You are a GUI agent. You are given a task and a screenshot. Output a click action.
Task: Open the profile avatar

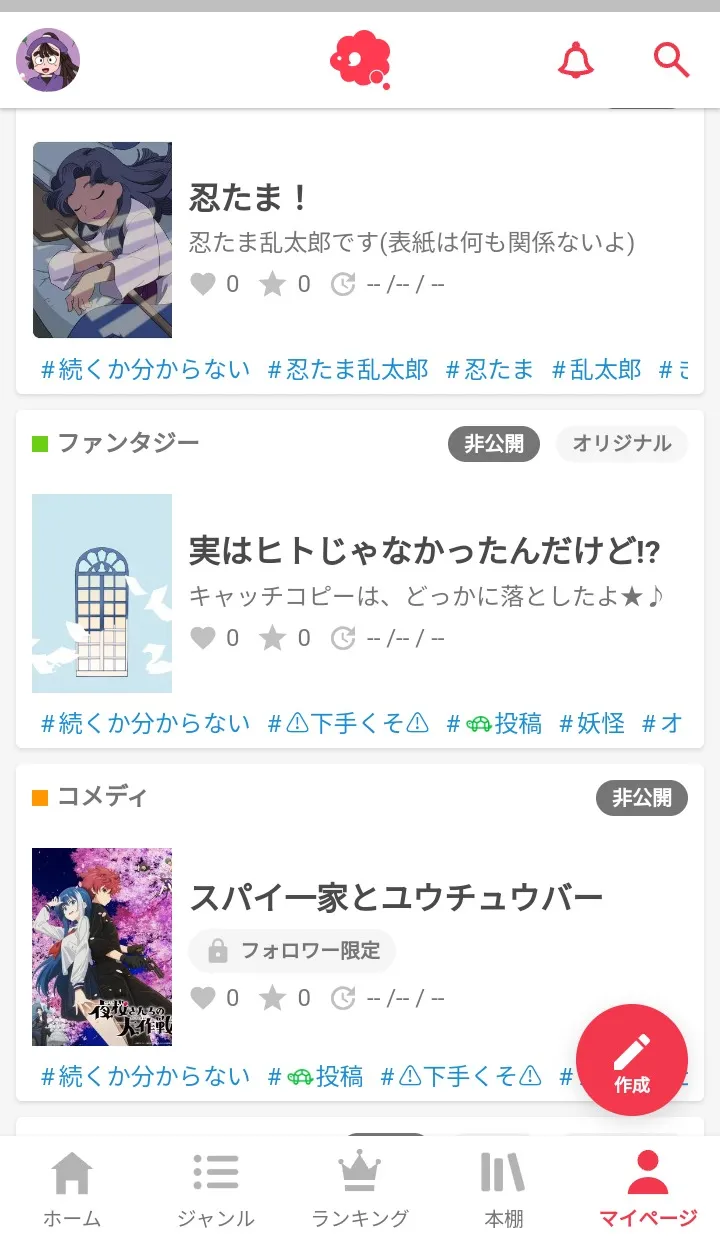pos(48,60)
